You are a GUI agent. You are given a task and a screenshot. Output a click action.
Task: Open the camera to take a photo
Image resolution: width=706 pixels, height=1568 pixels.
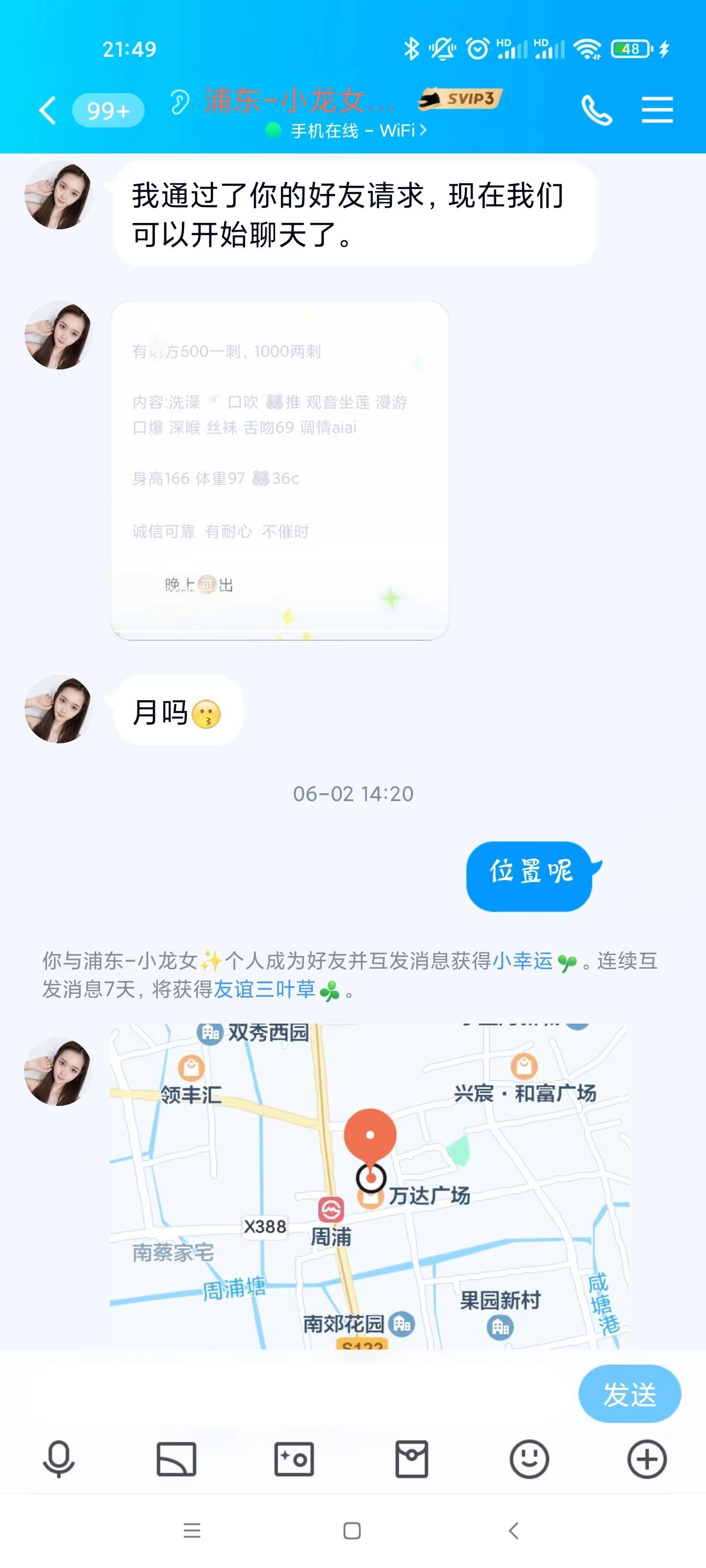(x=294, y=1458)
